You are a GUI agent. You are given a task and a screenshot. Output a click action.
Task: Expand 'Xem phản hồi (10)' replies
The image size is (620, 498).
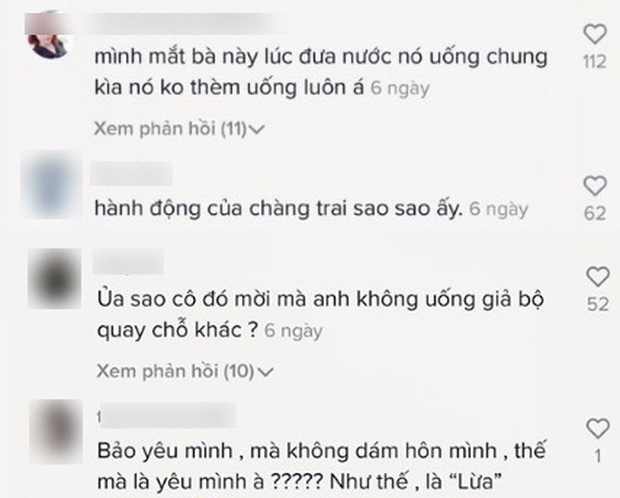click(x=180, y=370)
